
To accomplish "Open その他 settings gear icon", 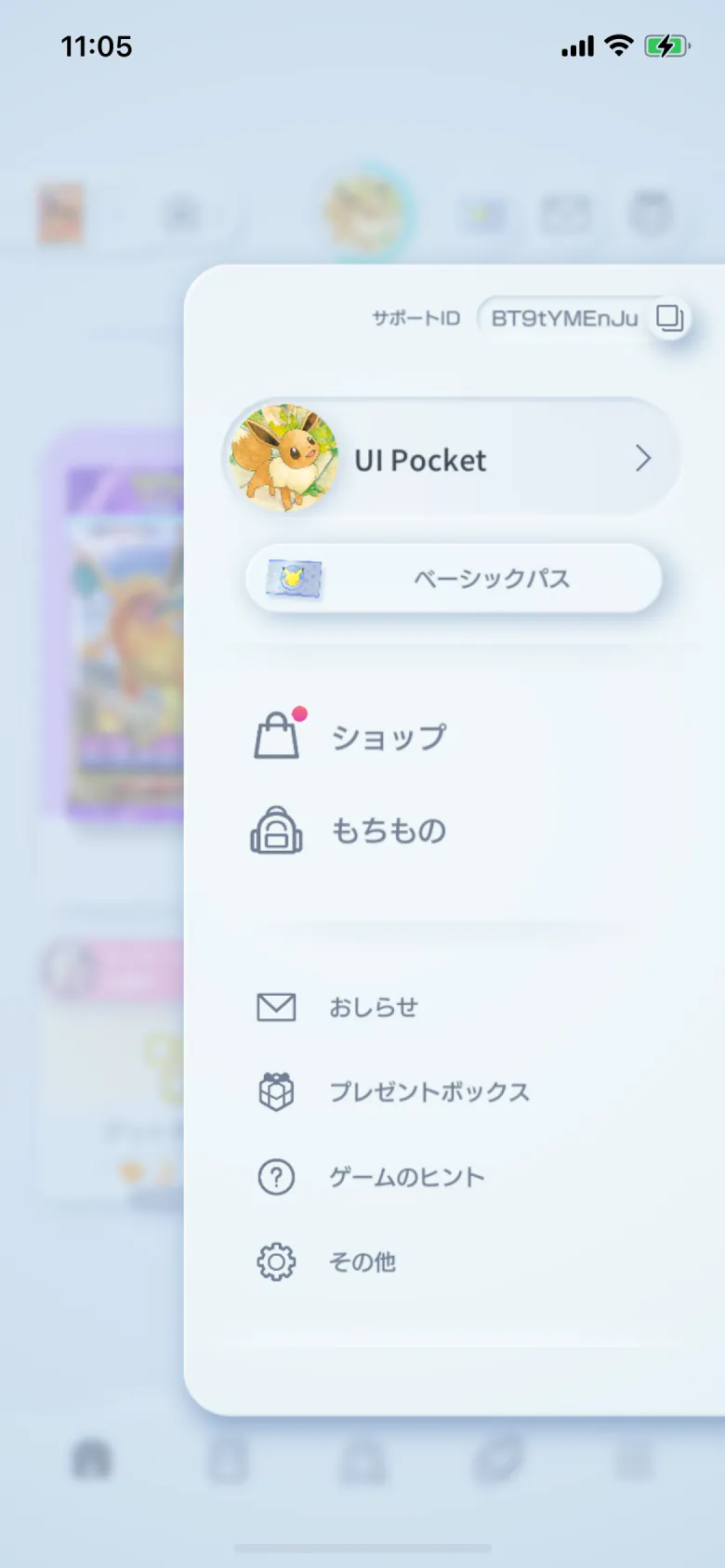I will 275,1261.
